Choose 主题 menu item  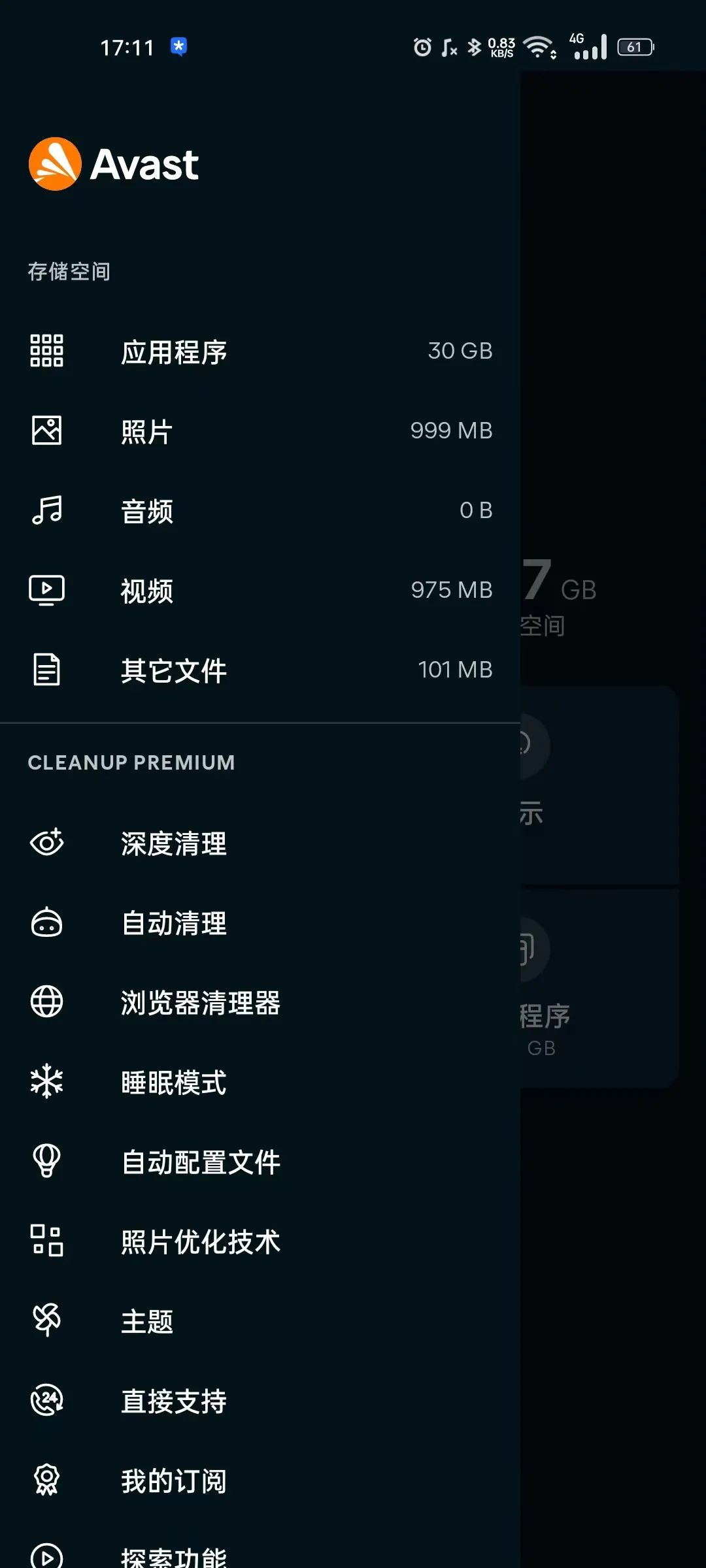click(x=146, y=1321)
